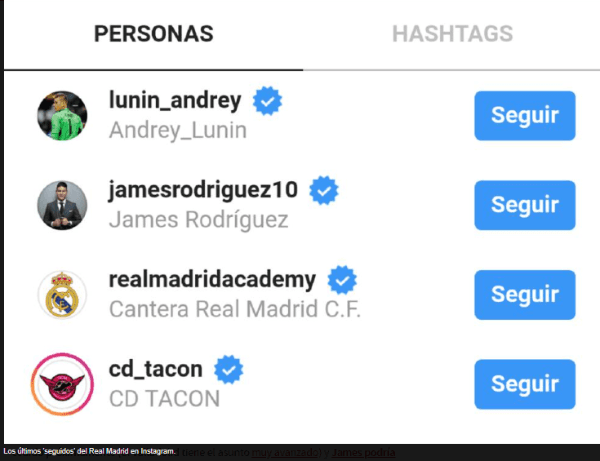Open the realmadridacademy profile
The image size is (600, 461).
[211, 279]
